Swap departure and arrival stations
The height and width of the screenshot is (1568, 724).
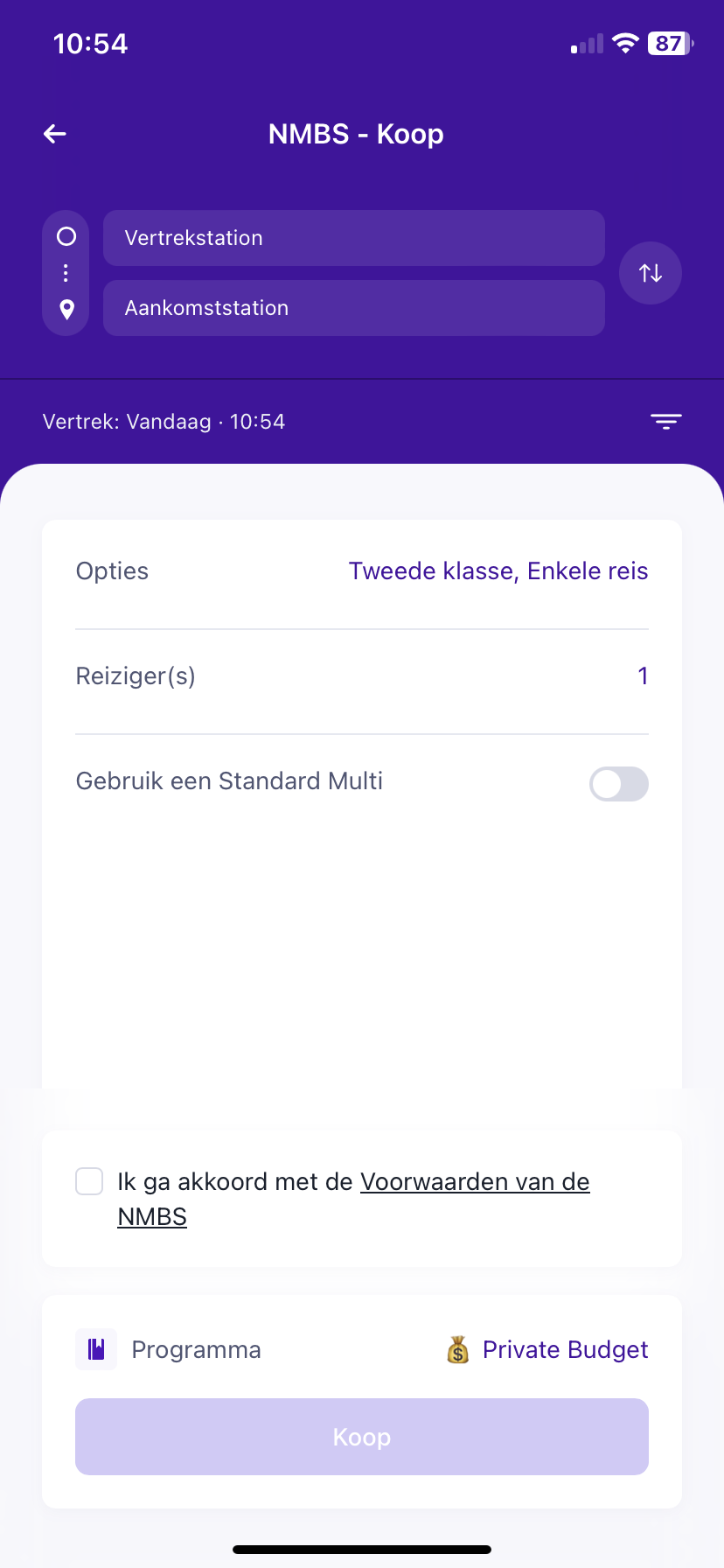pyautogui.click(x=650, y=273)
